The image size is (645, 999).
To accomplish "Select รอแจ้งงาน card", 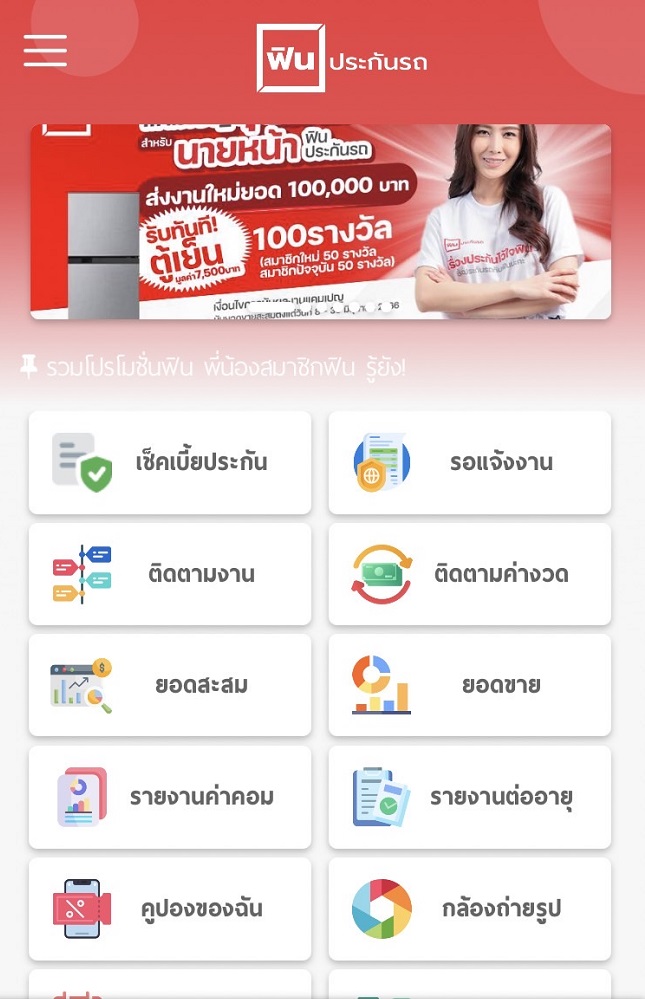I will pos(470,463).
